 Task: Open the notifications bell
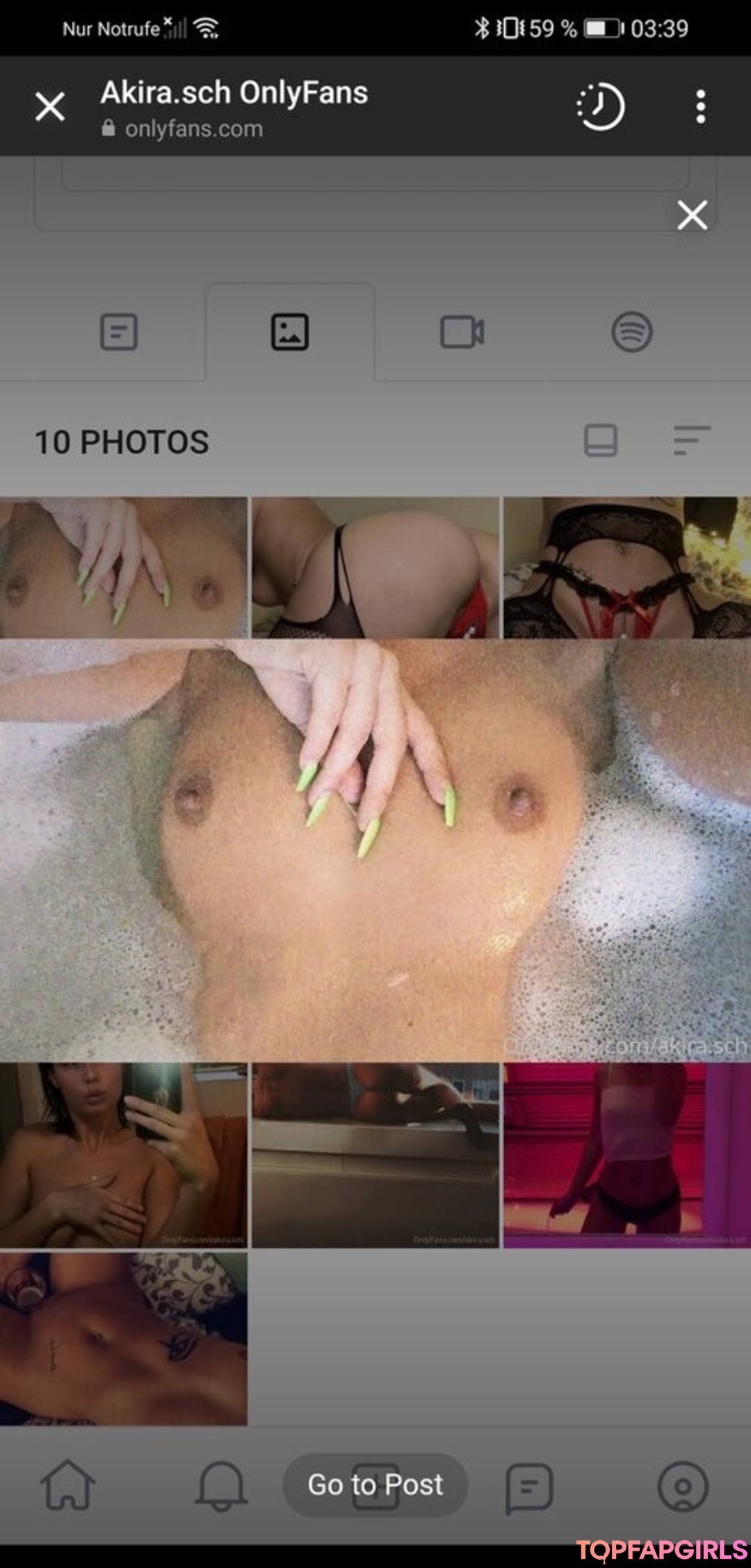(221, 1485)
